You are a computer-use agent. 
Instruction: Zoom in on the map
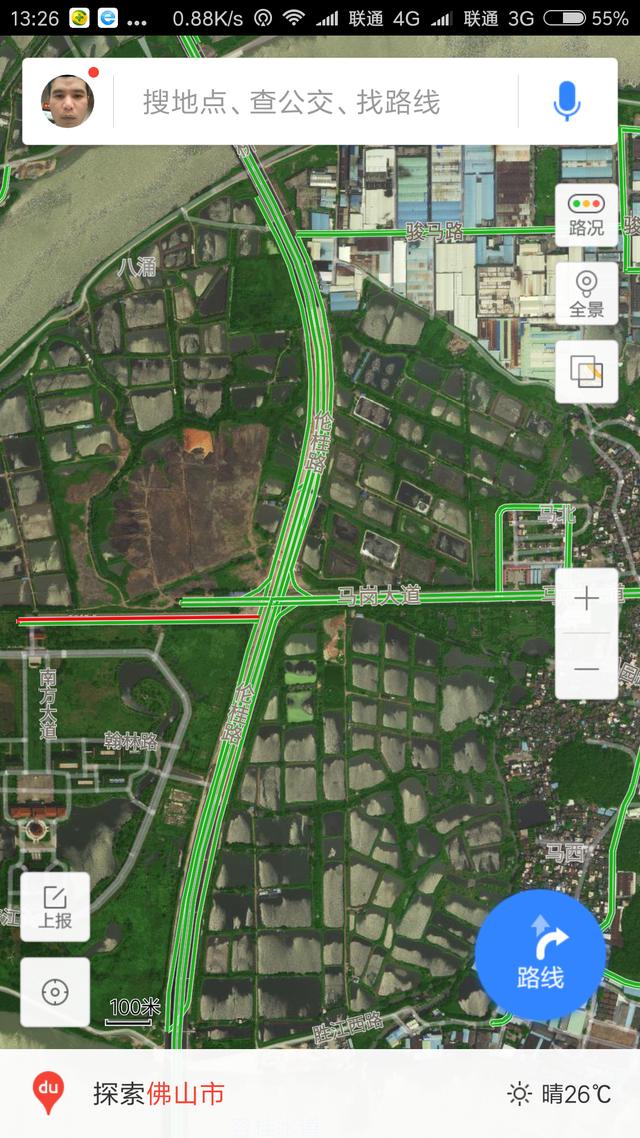pyautogui.click(x=586, y=600)
